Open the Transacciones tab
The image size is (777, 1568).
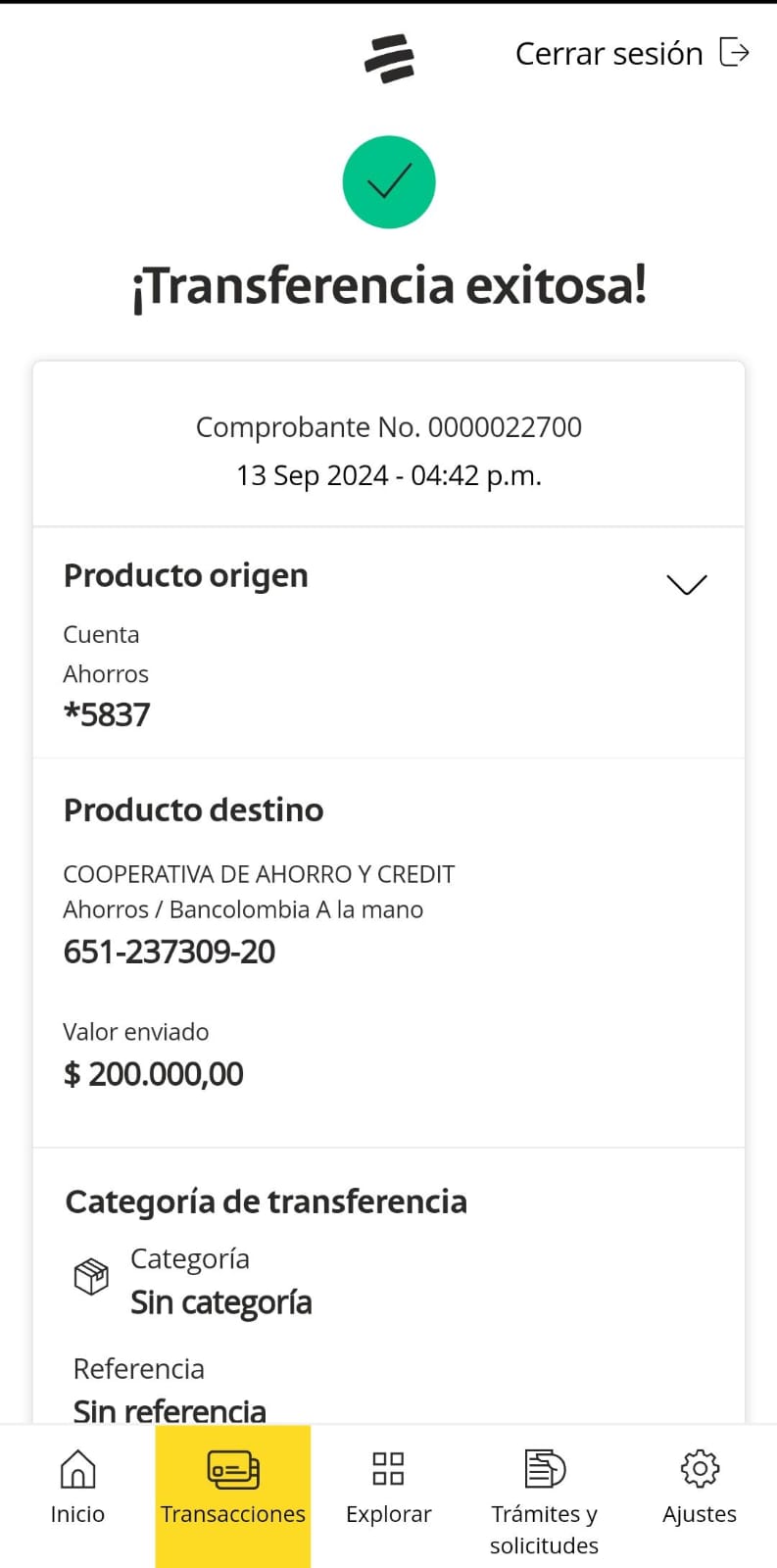click(x=233, y=1488)
